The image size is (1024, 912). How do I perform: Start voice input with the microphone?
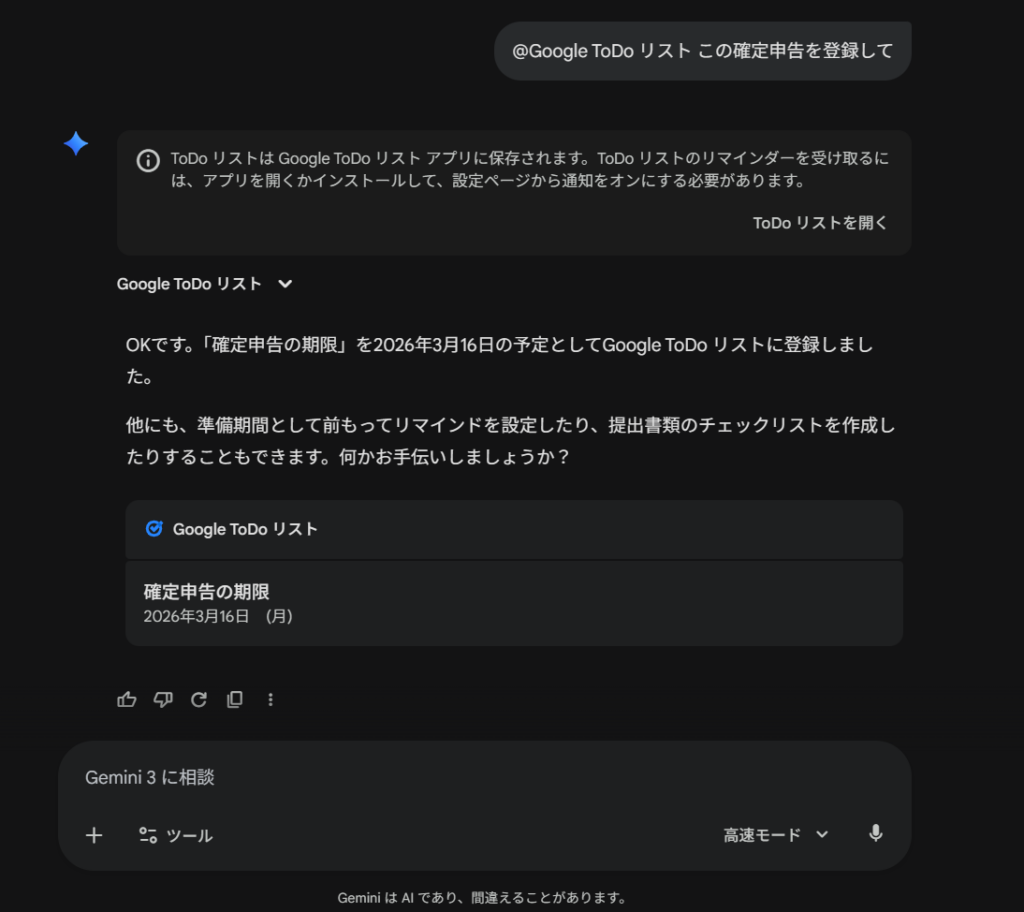876,834
